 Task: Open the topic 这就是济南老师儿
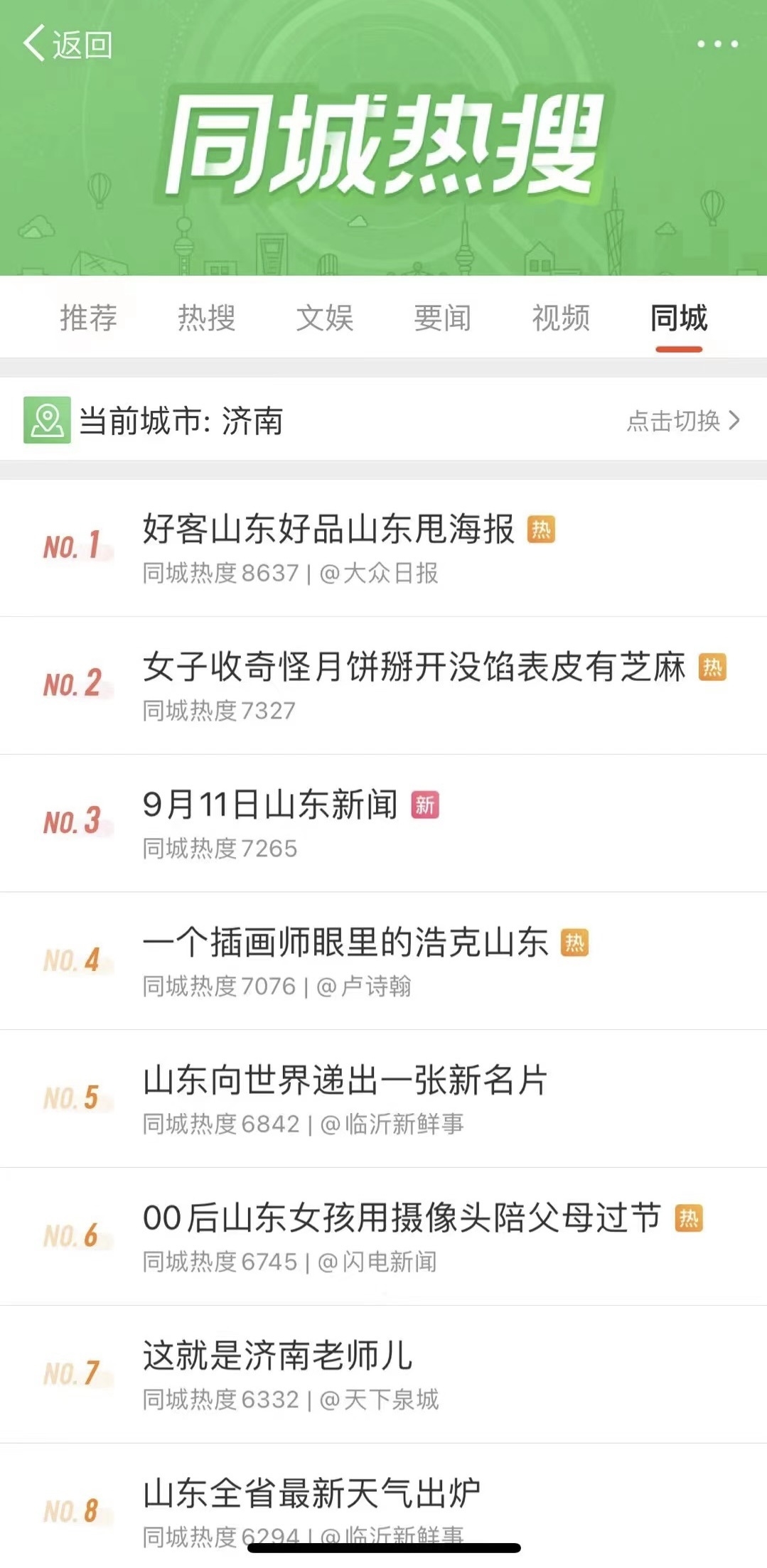click(x=277, y=1355)
